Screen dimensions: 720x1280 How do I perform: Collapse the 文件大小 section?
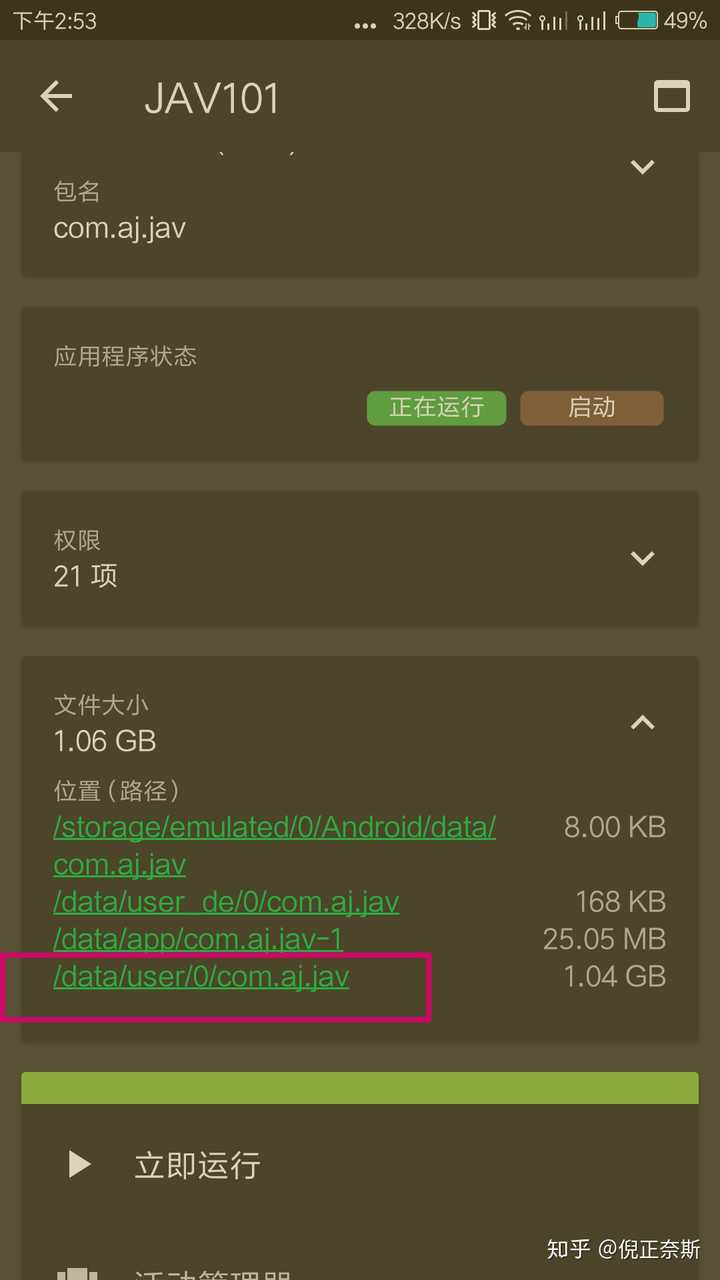point(643,722)
